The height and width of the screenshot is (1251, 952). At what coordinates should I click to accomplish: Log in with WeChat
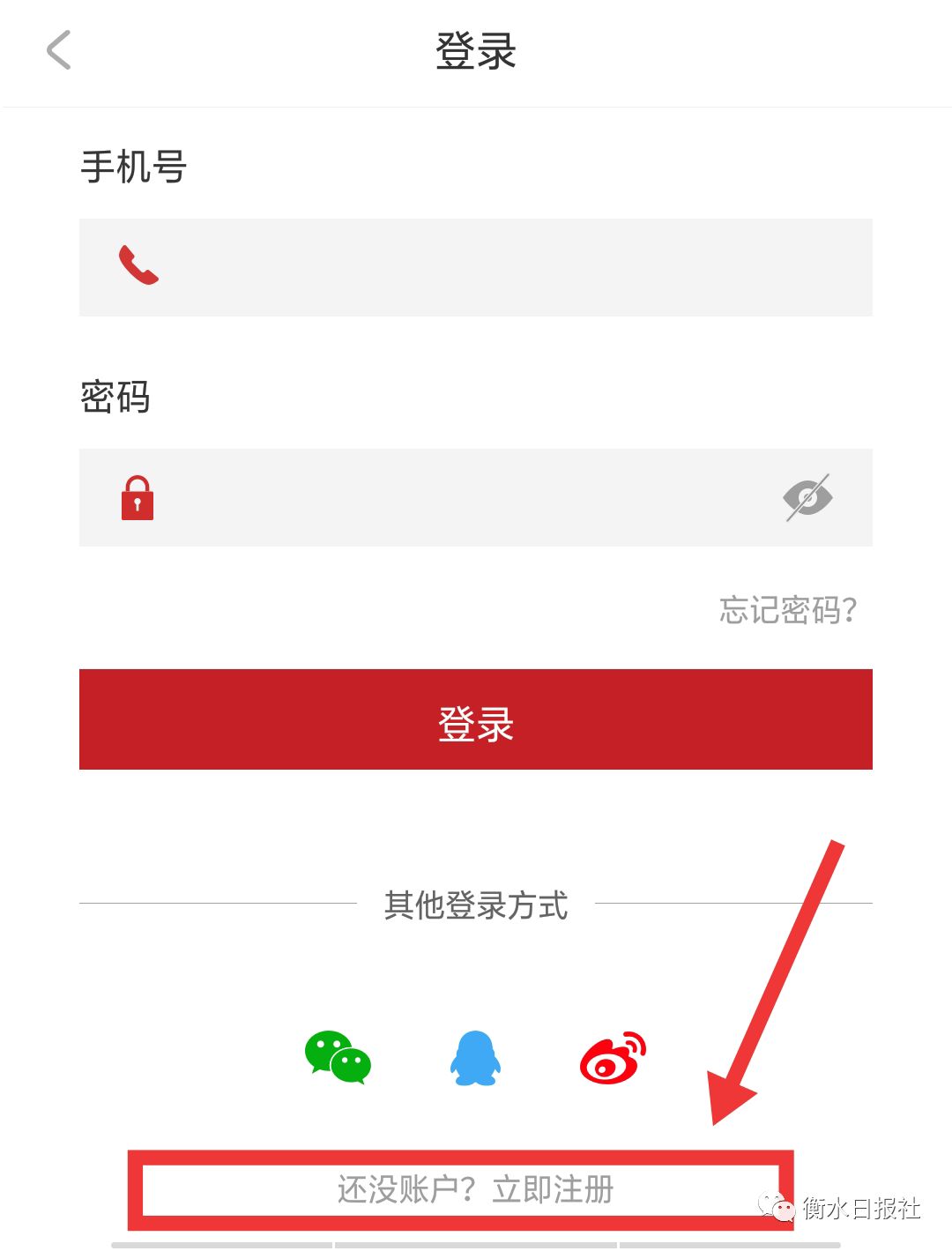point(338,1057)
